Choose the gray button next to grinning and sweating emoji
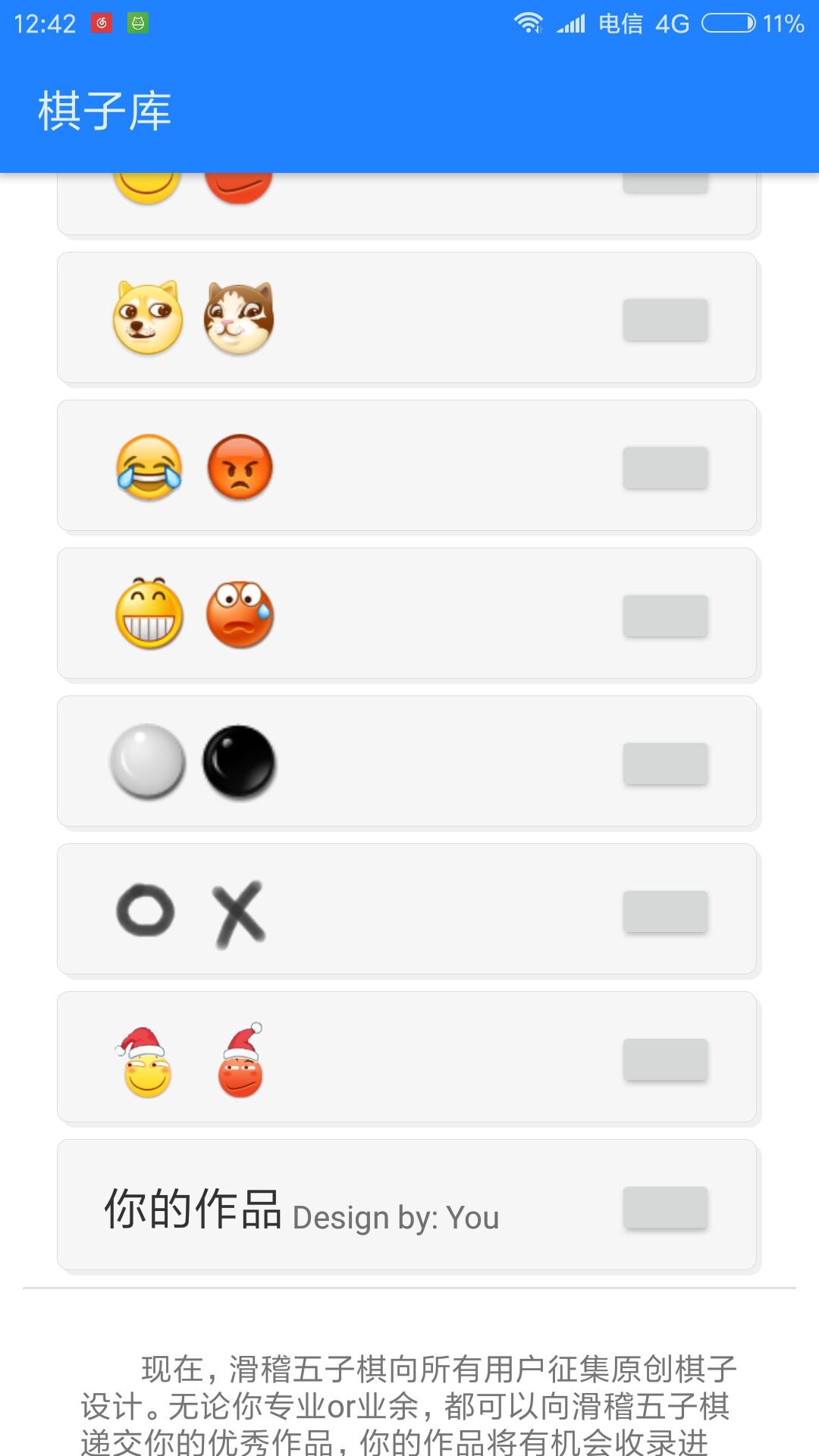The width and height of the screenshot is (819, 1456). [665, 615]
